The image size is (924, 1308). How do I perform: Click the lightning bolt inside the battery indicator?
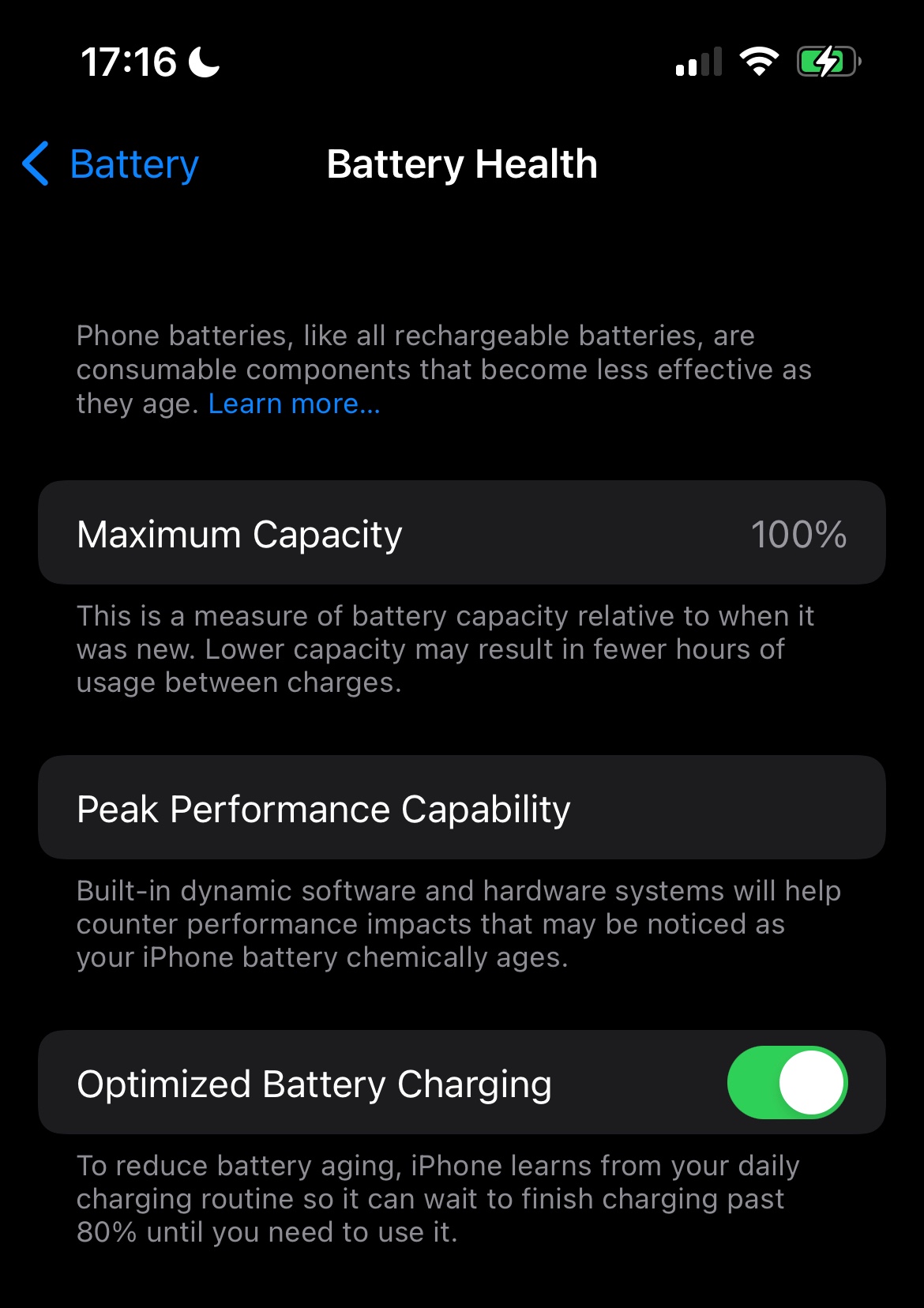(x=824, y=62)
